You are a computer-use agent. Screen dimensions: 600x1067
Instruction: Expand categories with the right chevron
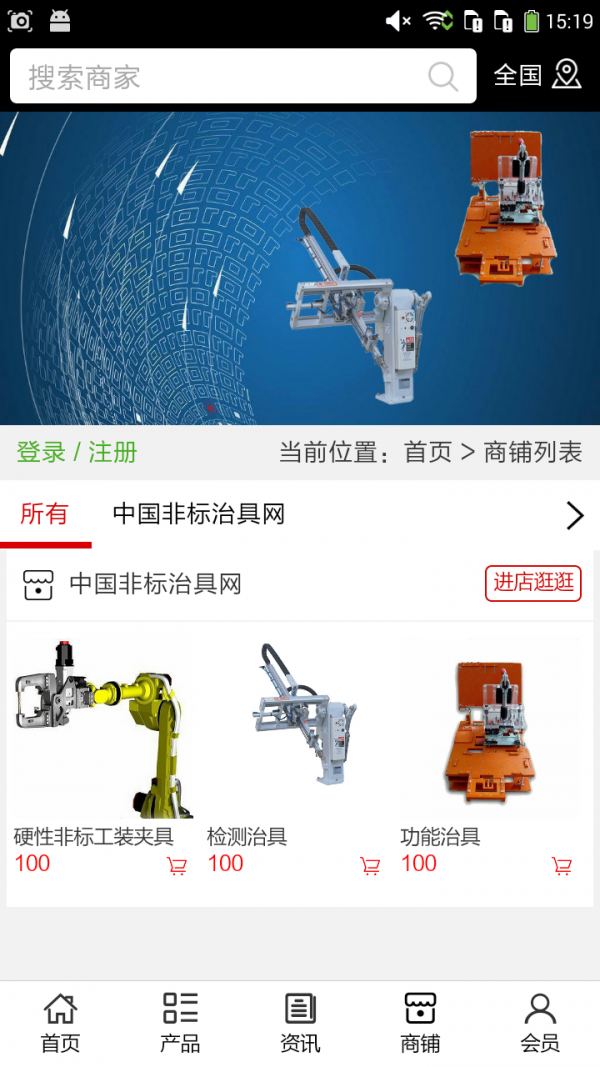[x=574, y=515]
